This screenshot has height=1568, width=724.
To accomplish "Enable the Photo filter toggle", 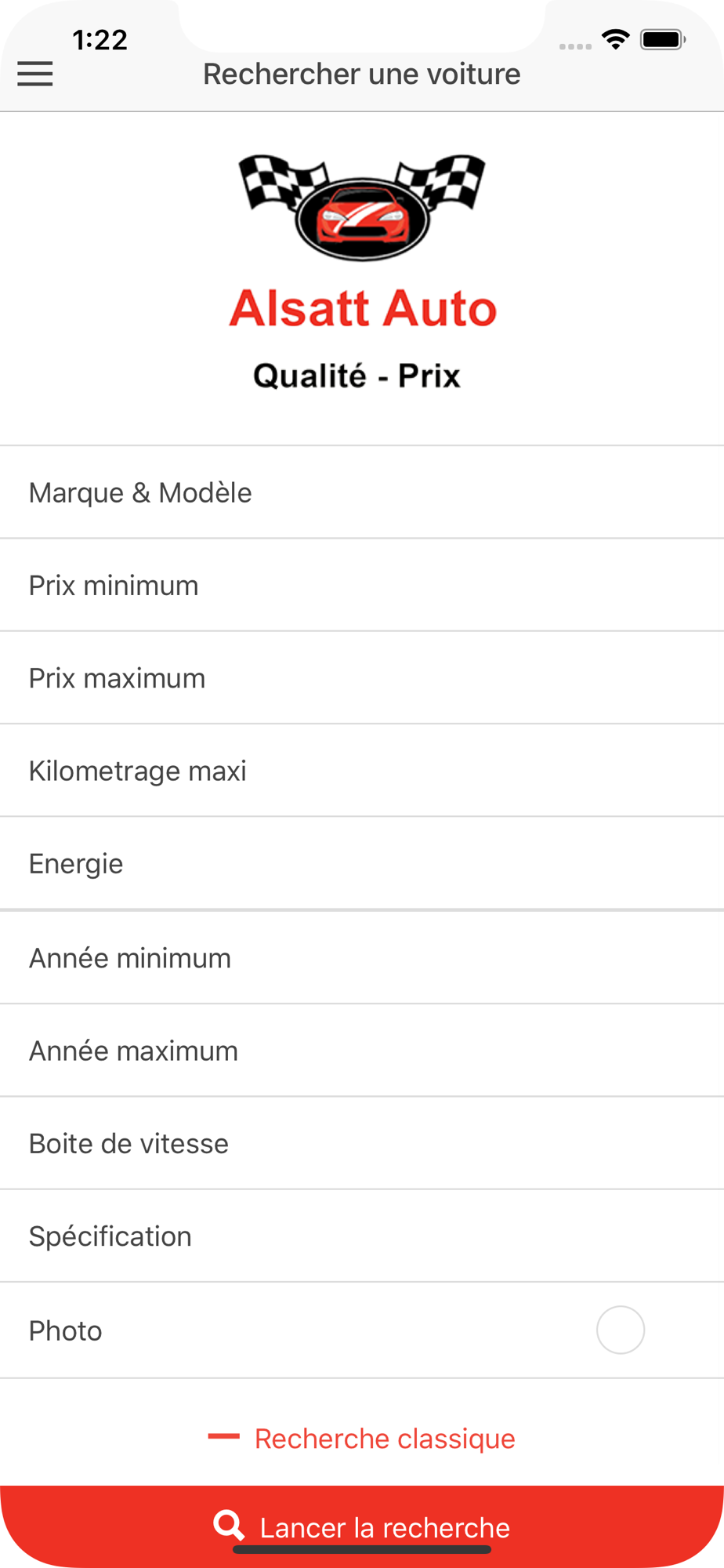I will click(621, 1330).
